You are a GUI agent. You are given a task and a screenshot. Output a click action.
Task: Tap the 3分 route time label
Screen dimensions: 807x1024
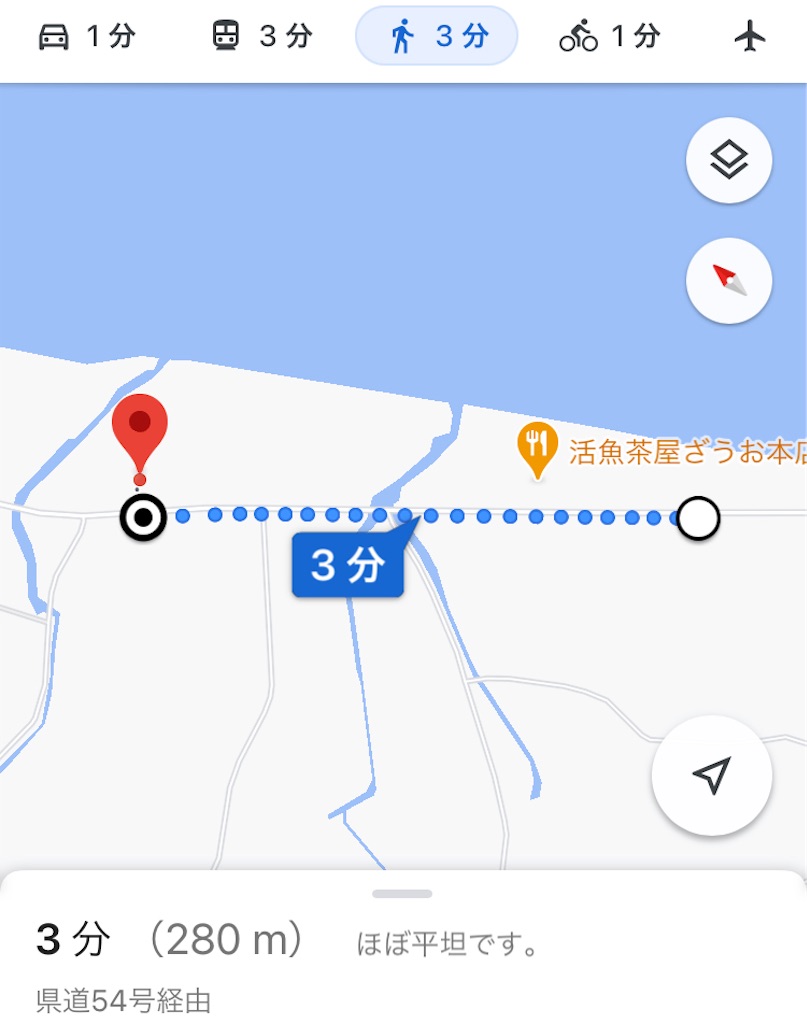(x=347, y=566)
